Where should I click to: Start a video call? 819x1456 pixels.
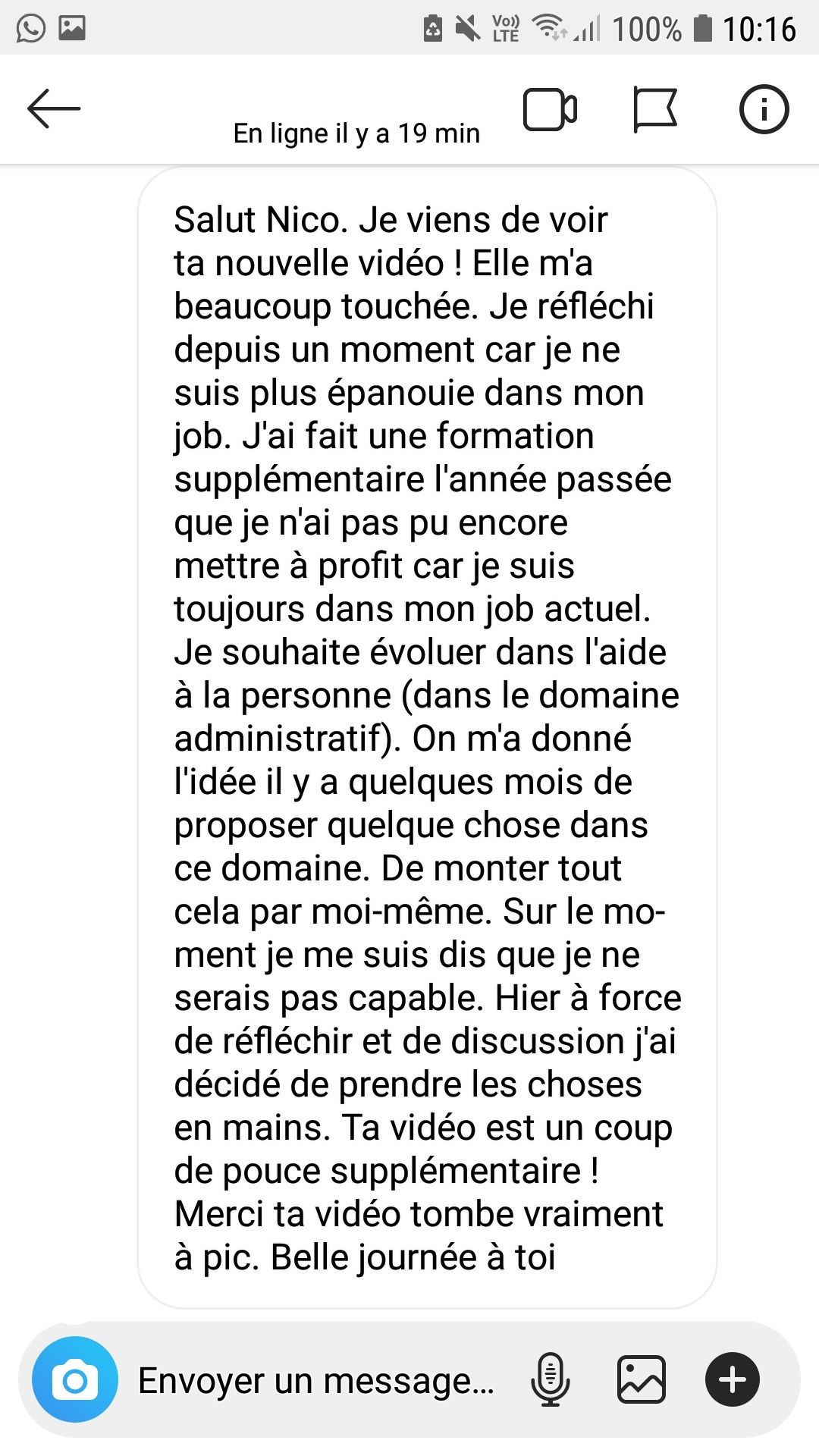tap(550, 110)
